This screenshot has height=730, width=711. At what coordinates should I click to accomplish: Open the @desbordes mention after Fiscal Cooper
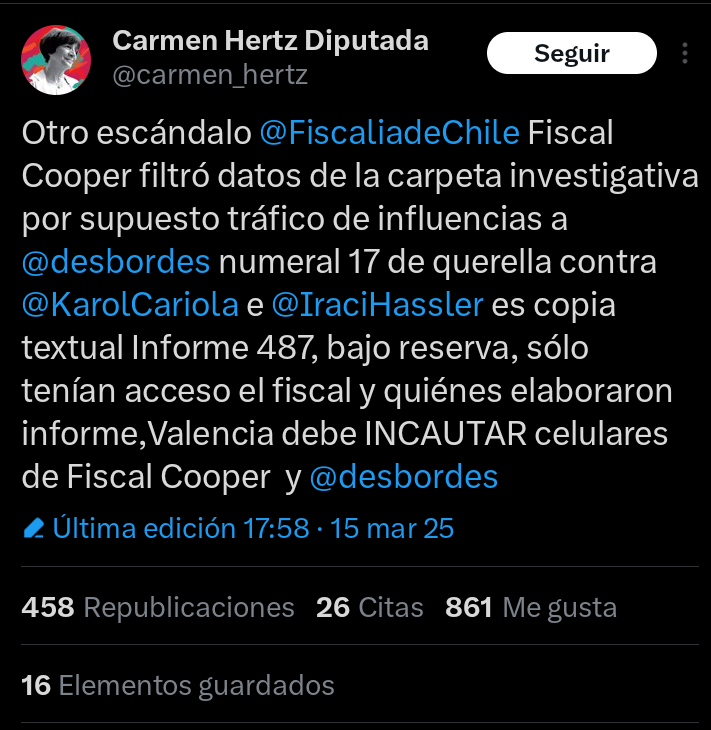[404, 477]
